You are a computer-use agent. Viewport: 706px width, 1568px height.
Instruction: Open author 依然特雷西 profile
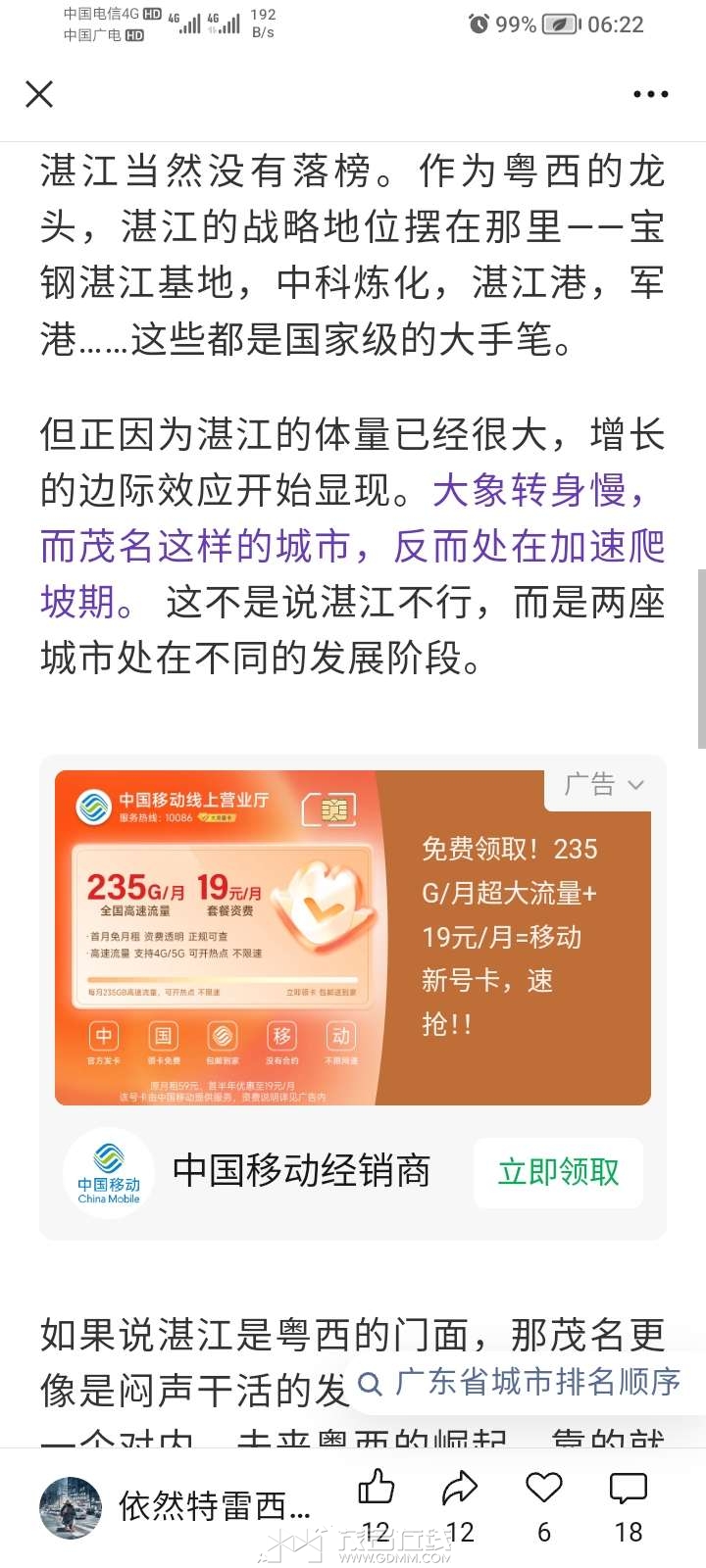coord(176,1507)
